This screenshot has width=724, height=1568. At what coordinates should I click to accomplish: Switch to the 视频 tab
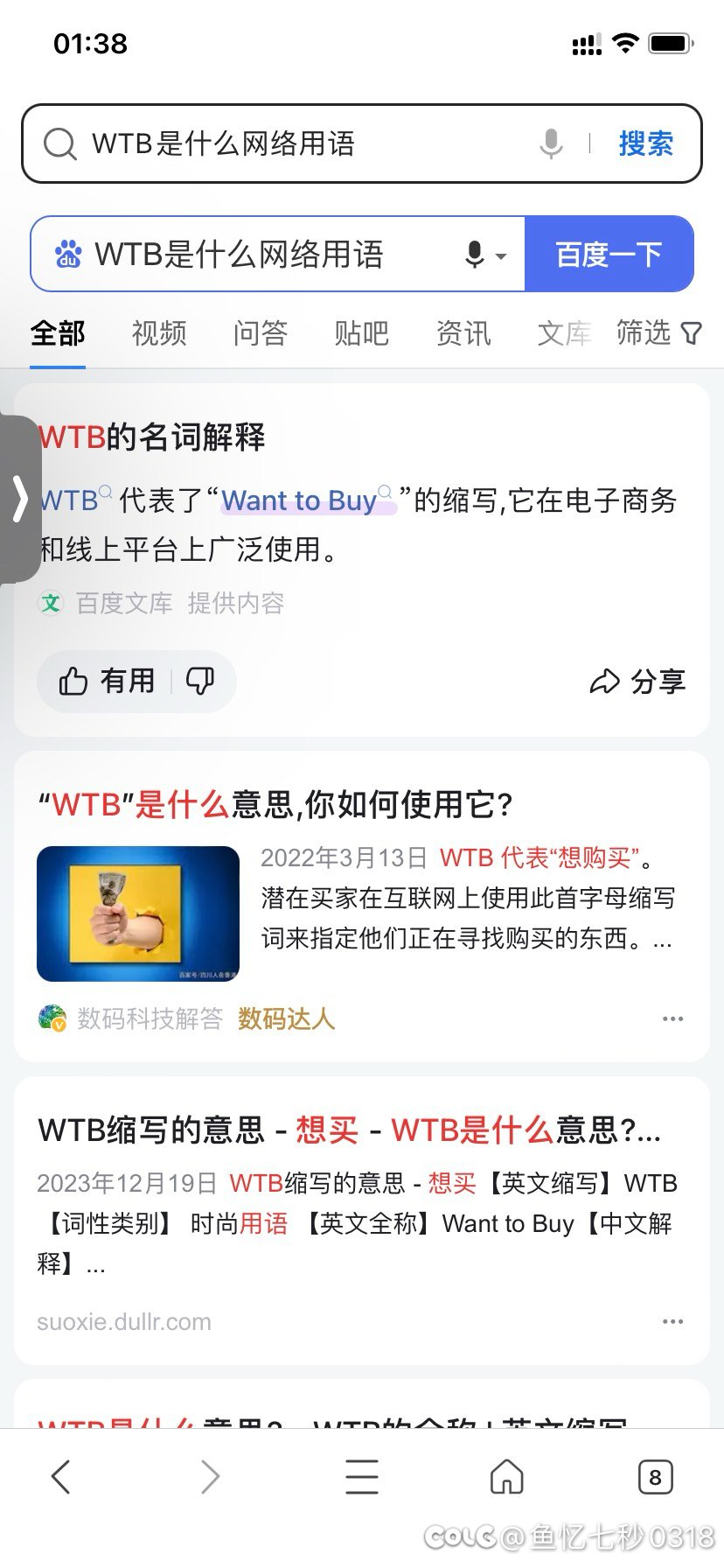(x=159, y=333)
